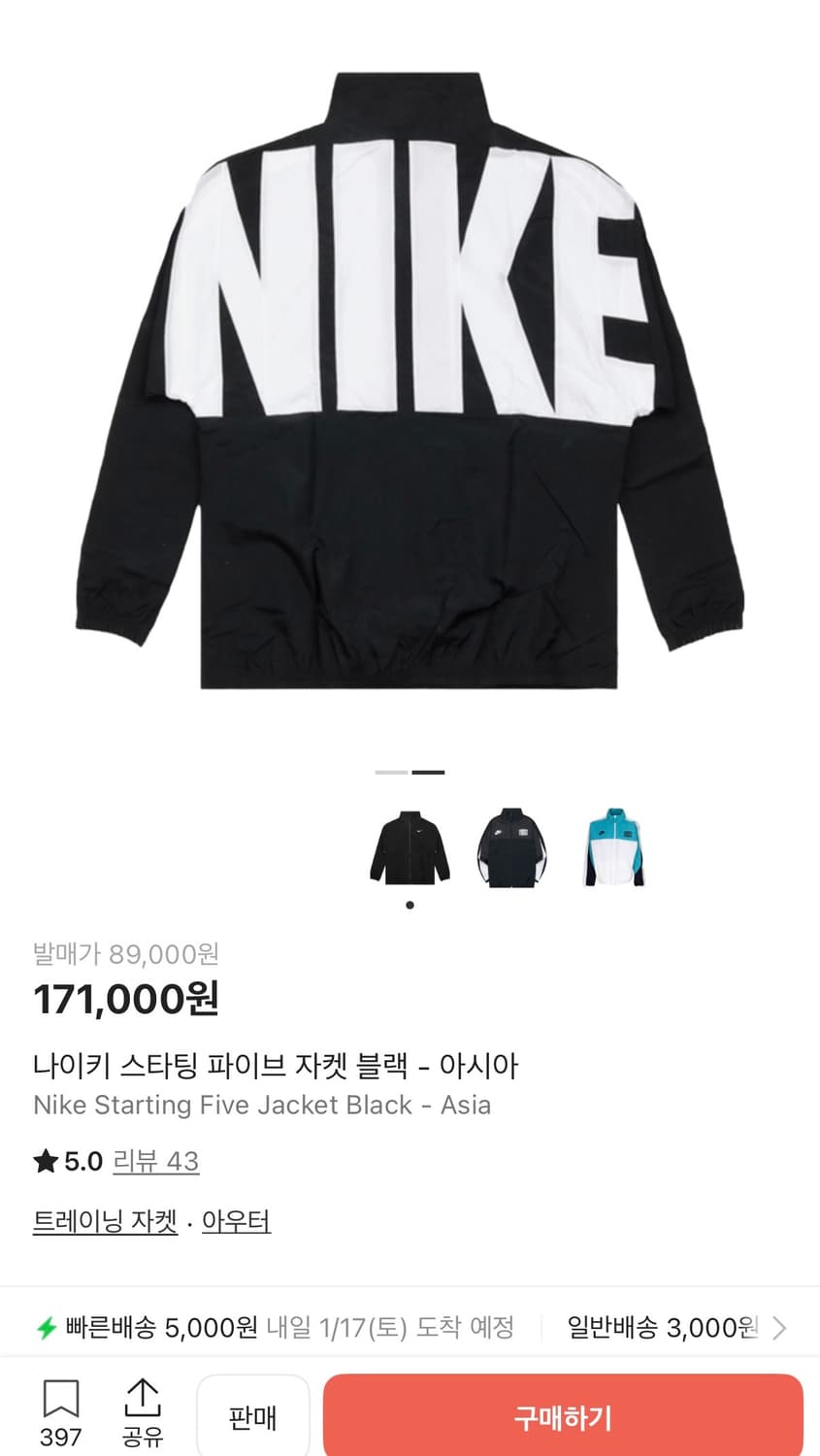Click the dot indicator below the color thumbnails
820x1456 pixels.
[x=409, y=905]
